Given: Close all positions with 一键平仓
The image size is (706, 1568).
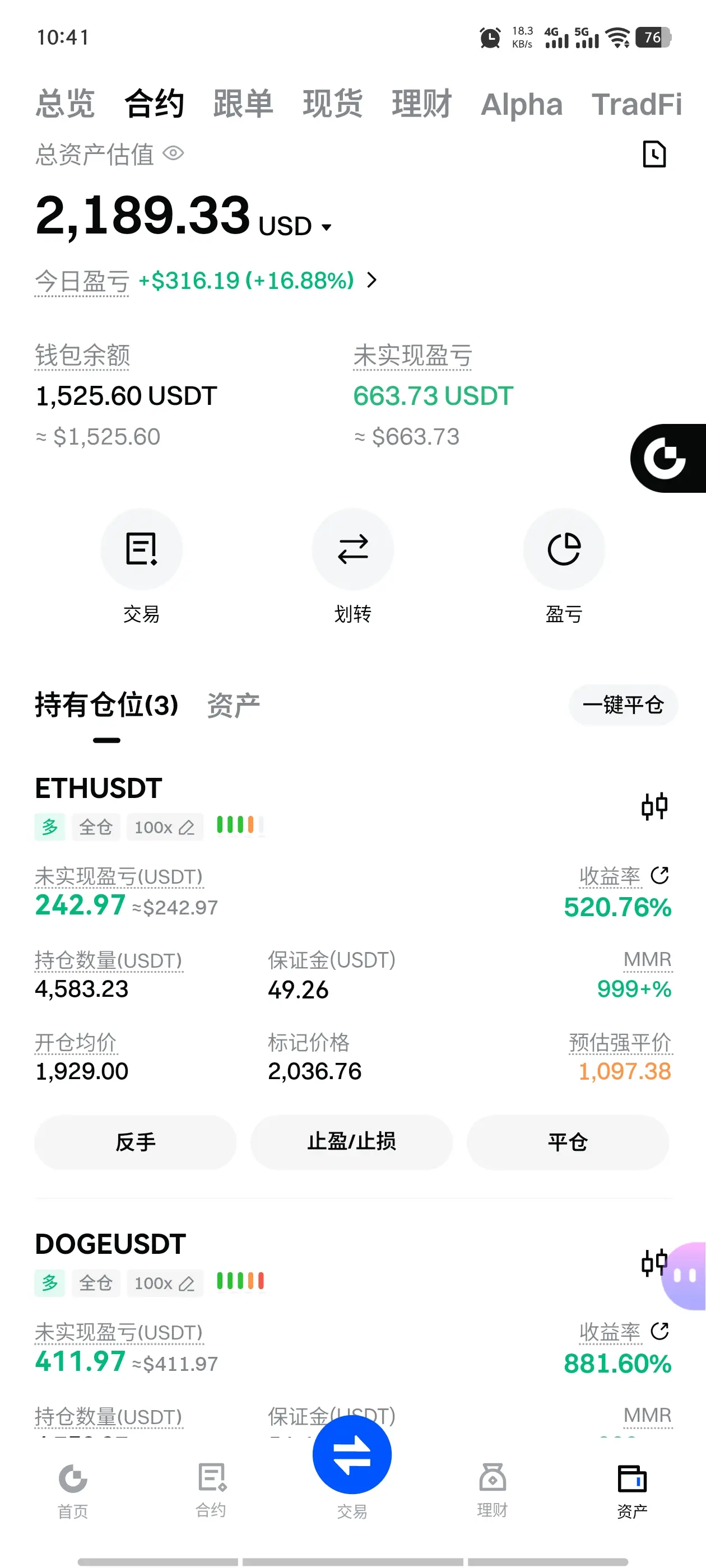Looking at the screenshot, I should tap(623, 705).
